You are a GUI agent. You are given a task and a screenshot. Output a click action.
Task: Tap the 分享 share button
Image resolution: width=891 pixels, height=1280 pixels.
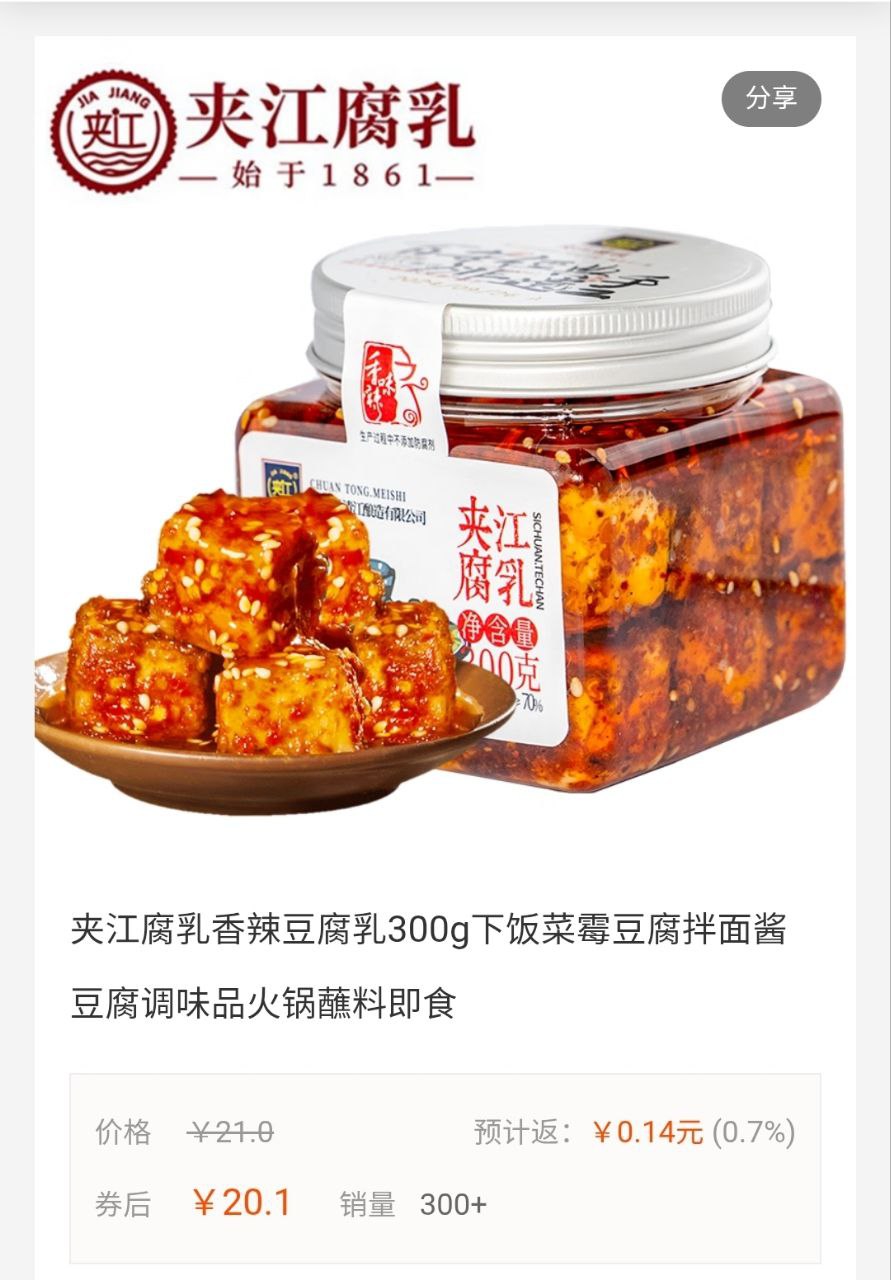(x=771, y=99)
